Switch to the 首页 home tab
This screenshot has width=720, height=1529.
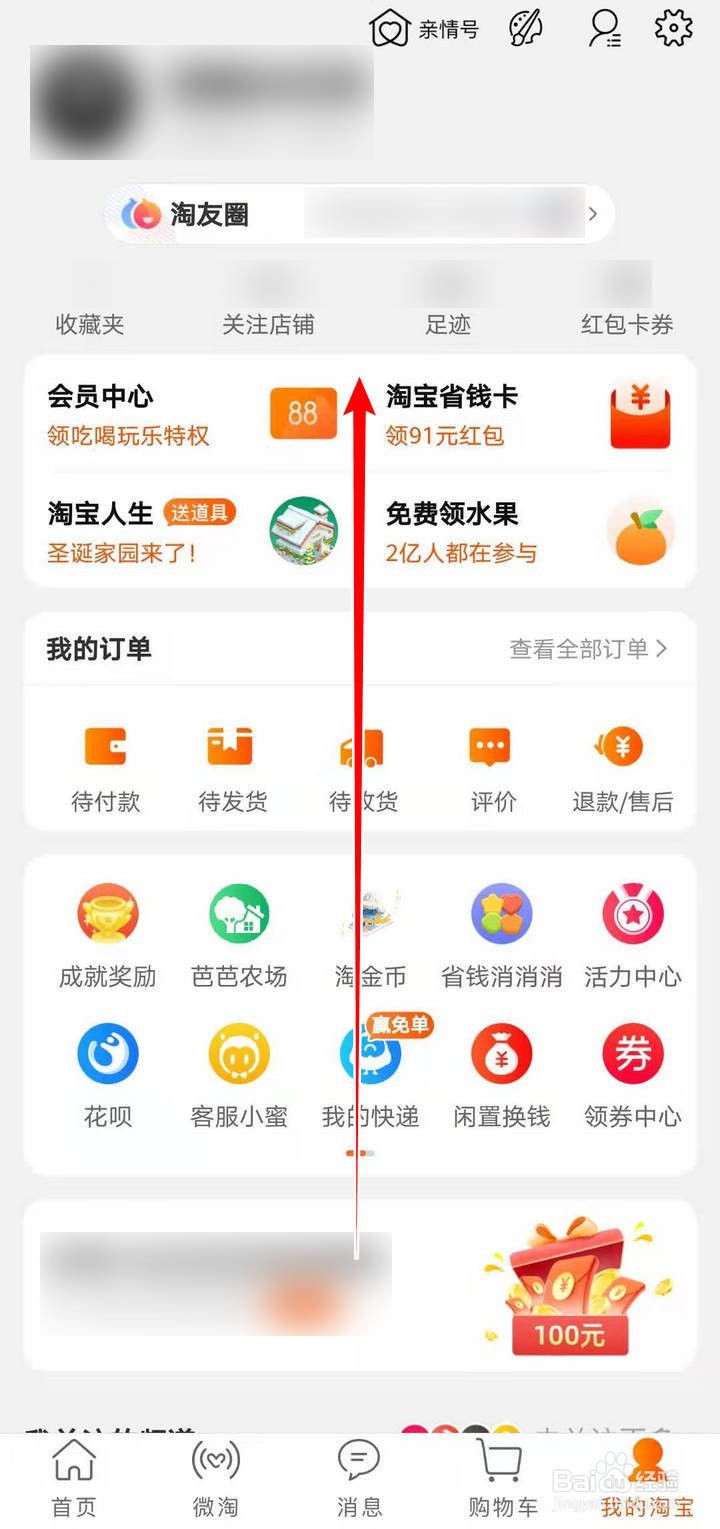(74, 1480)
